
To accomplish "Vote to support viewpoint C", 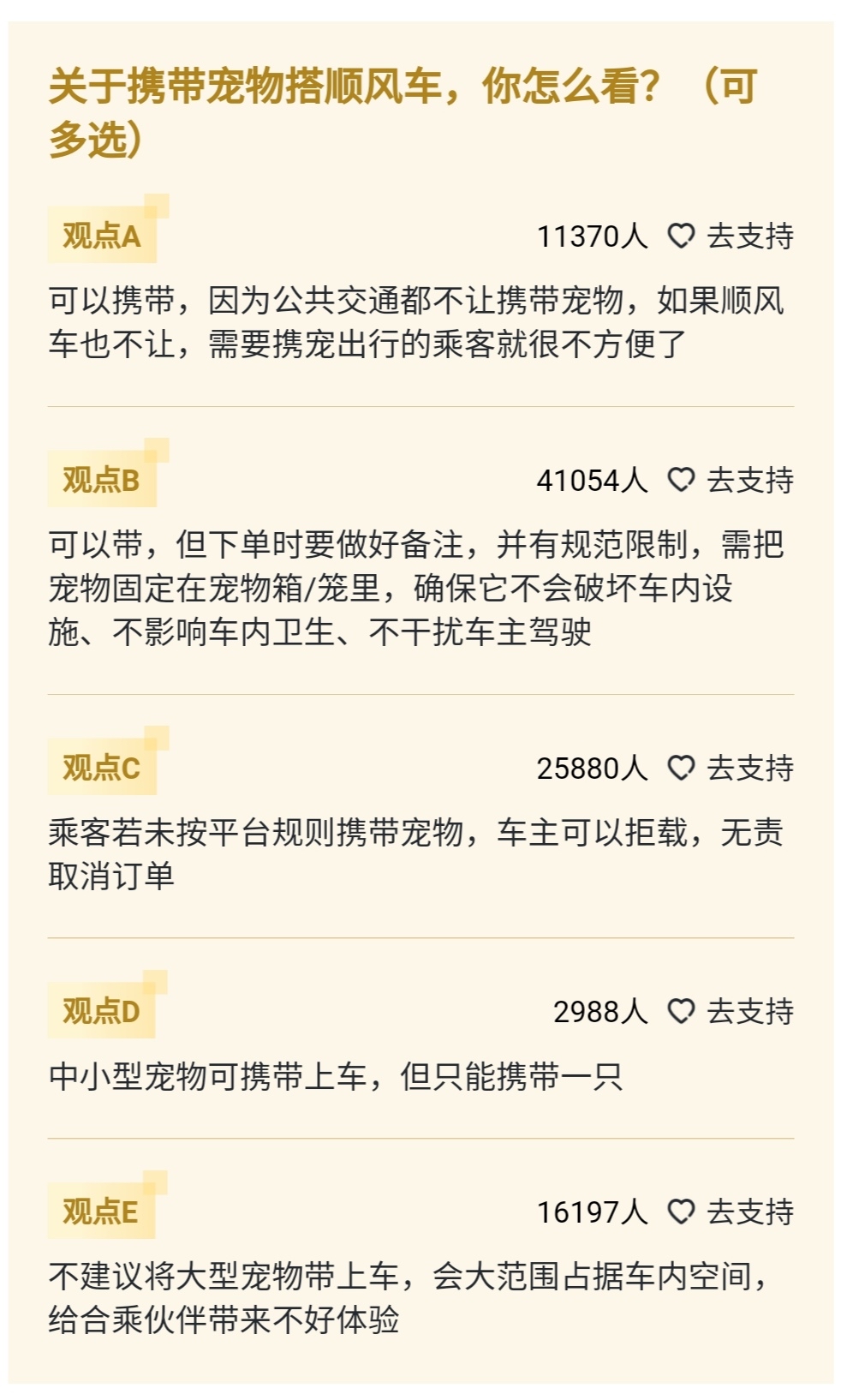I will click(731, 768).
